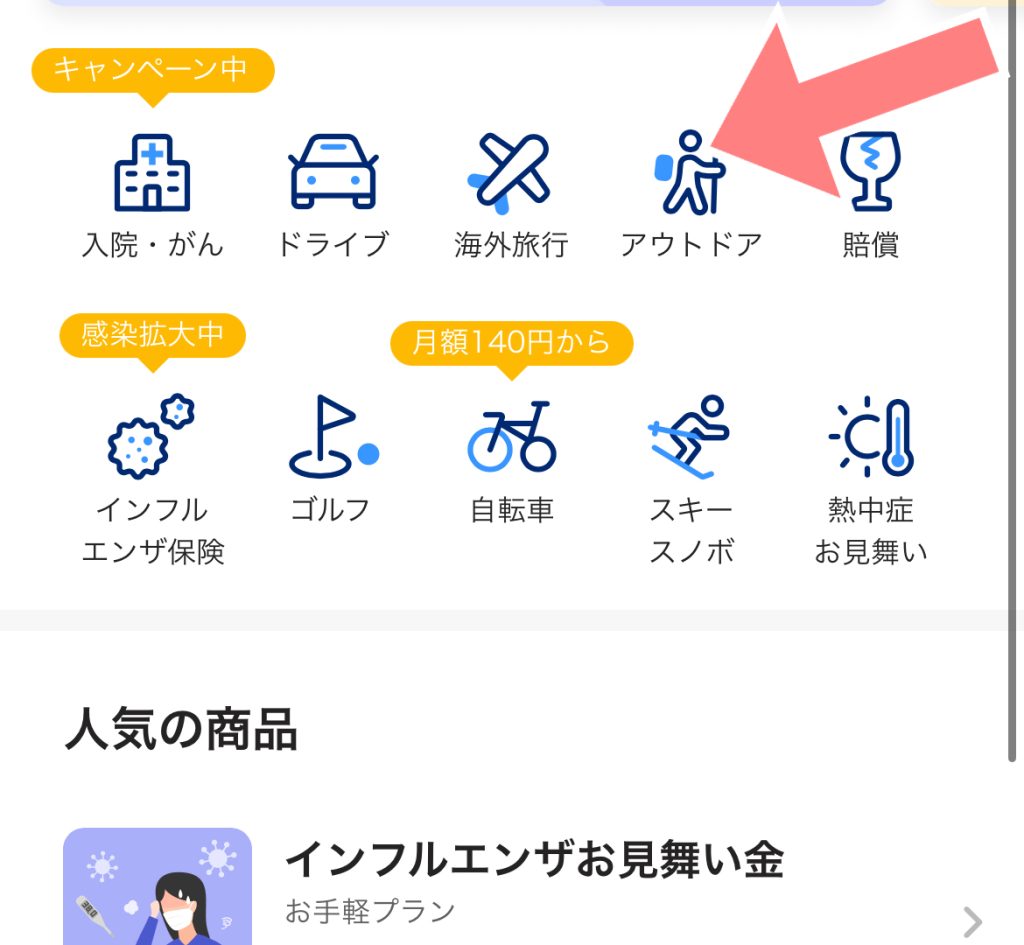Open the 入院・がん insurance category
Screen dimensions: 1024x945
[x=152, y=195]
